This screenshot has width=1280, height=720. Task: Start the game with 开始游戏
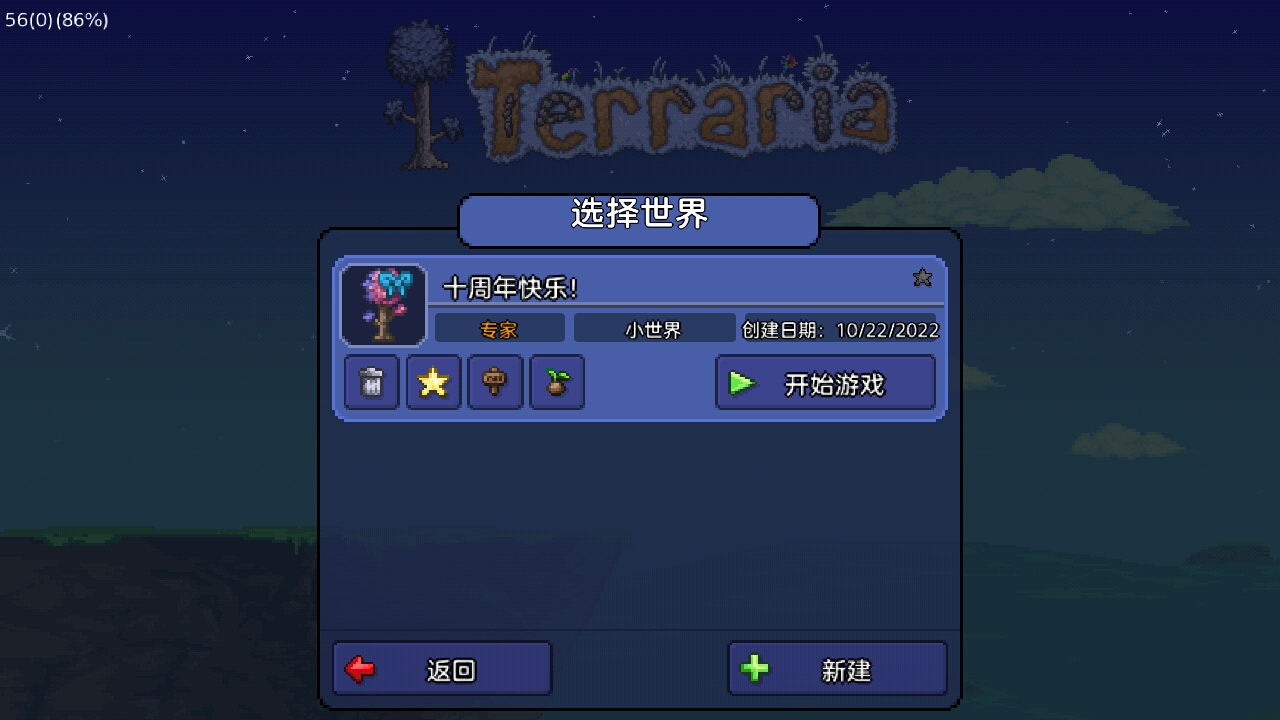tap(825, 383)
